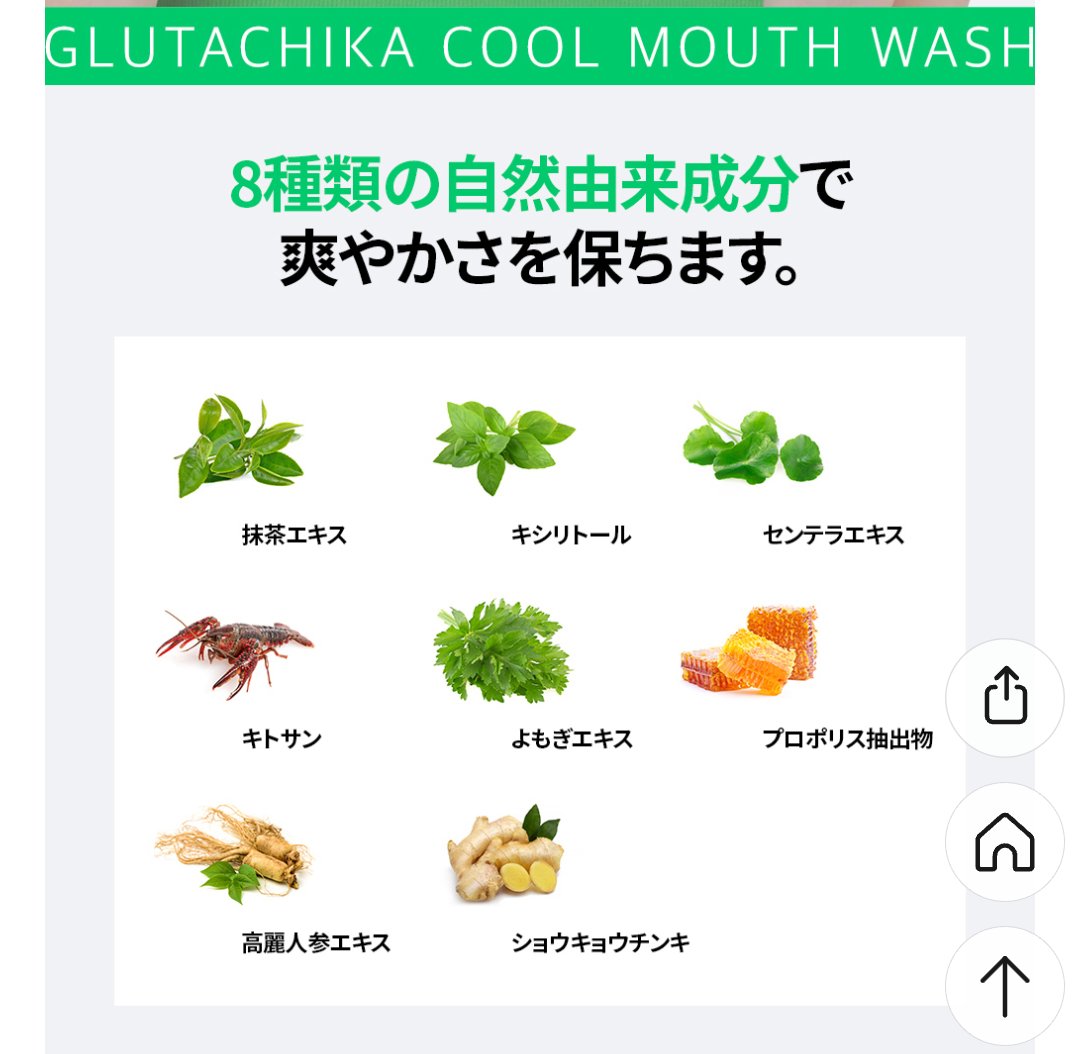Share this product page
This screenshot has height=1054, width=1080.
point(1004,697)
